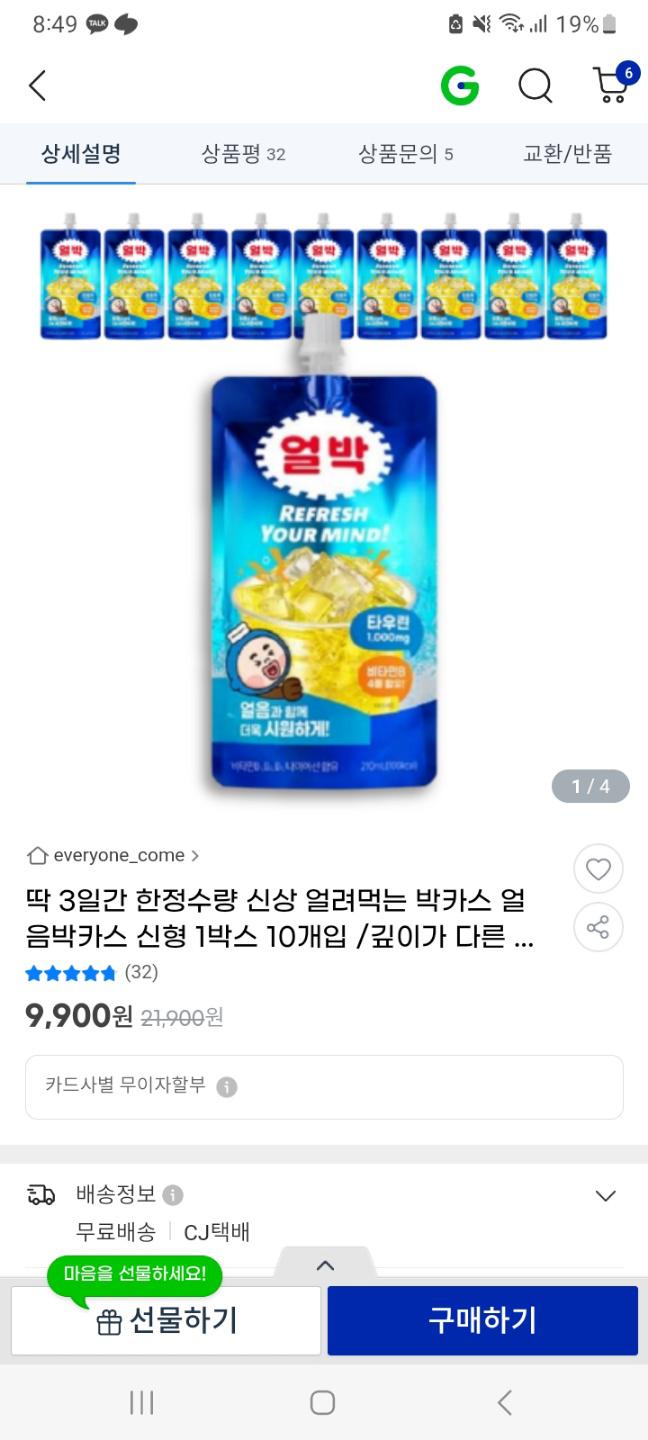Open the shopping cart

click(611, 84)
